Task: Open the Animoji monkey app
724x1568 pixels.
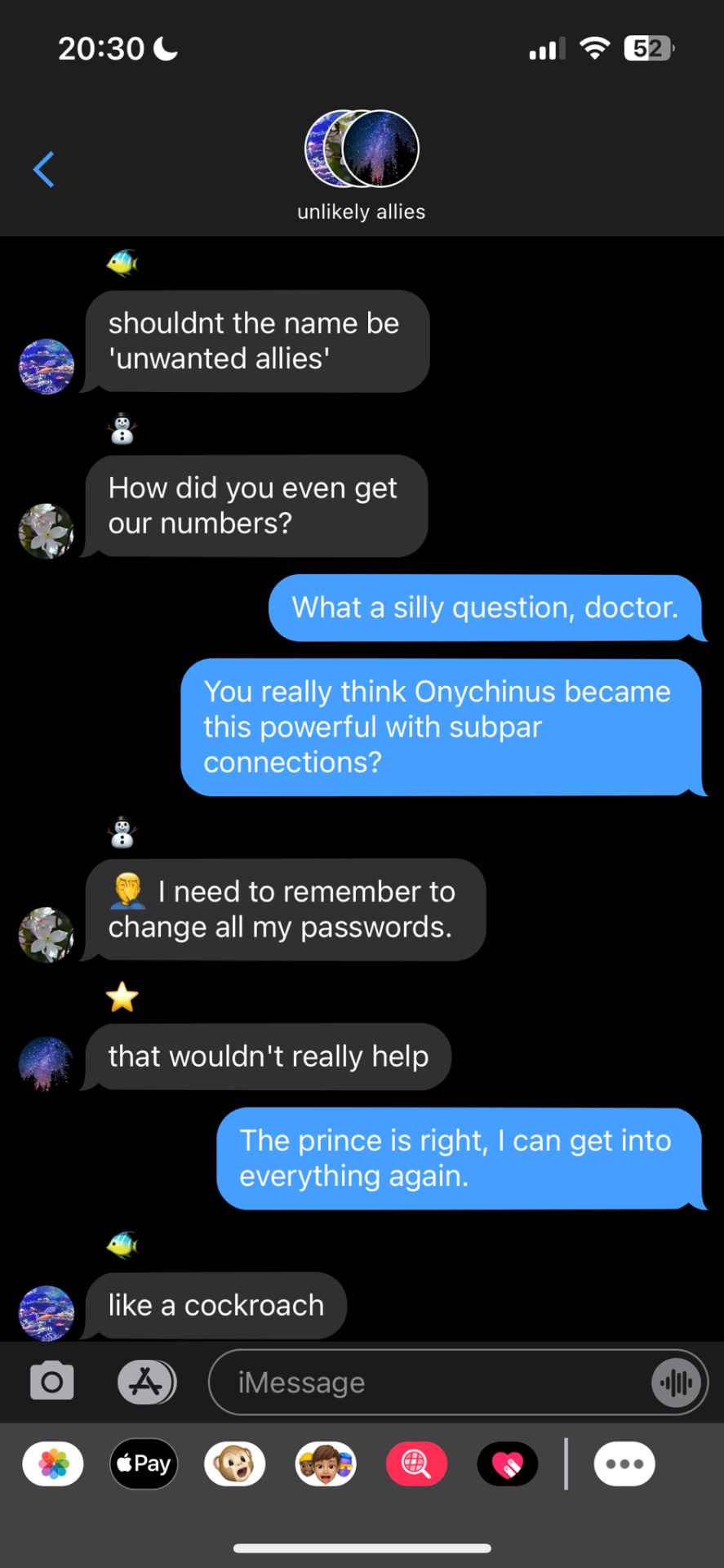Action: point(235,1463)
